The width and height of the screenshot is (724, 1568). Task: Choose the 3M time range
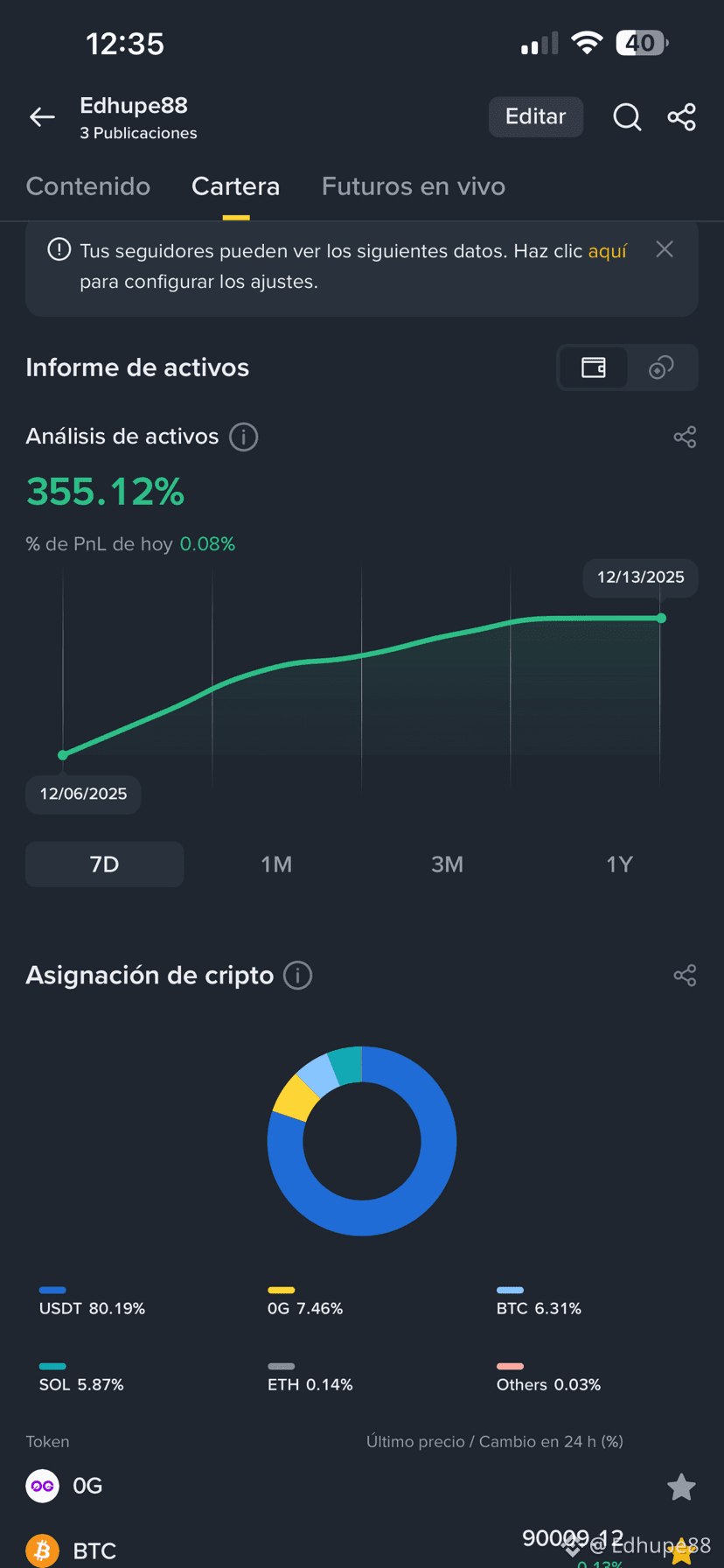click(x=447, y=864)
